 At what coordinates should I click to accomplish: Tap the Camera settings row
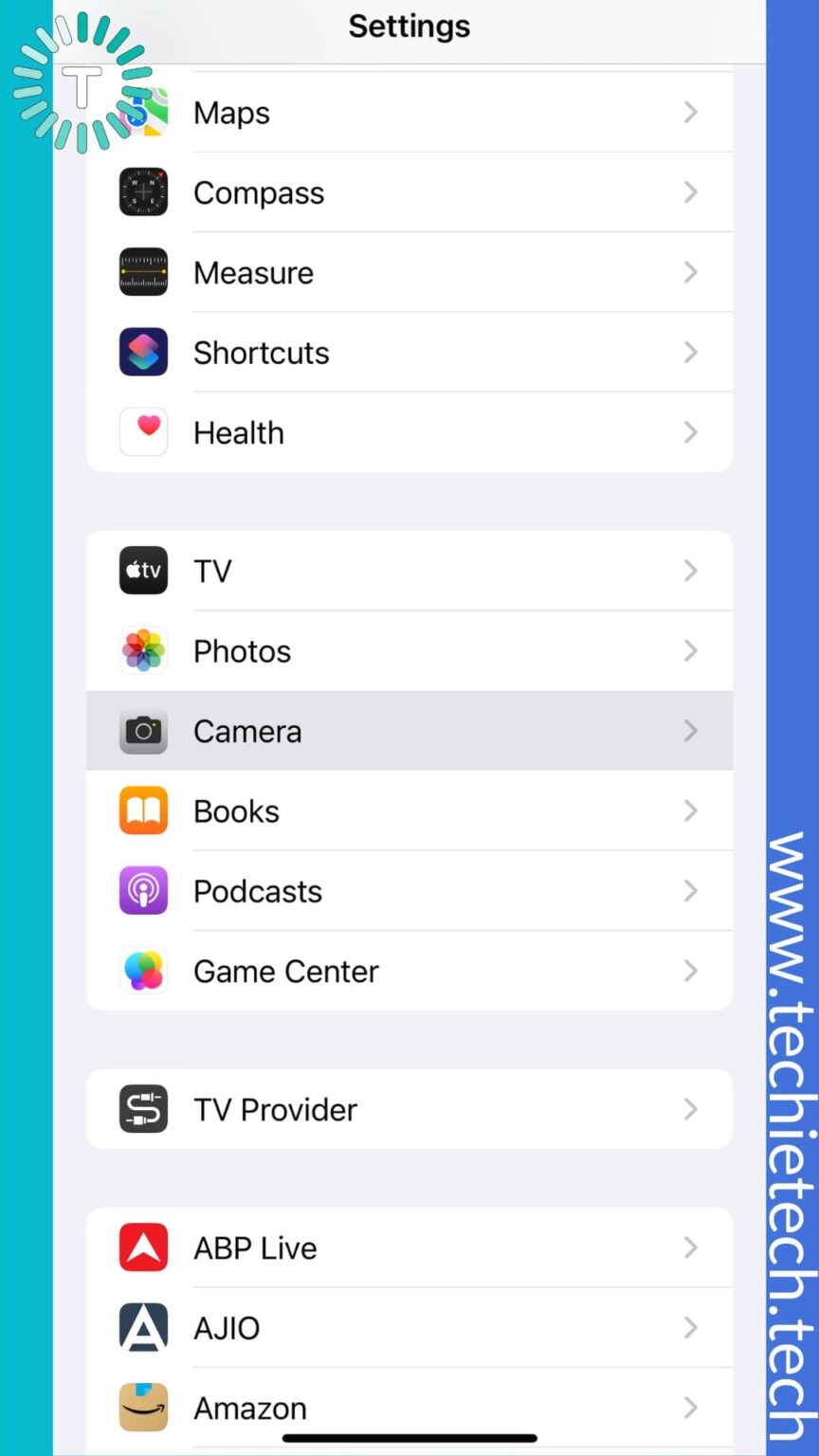[x=409, y=731]
